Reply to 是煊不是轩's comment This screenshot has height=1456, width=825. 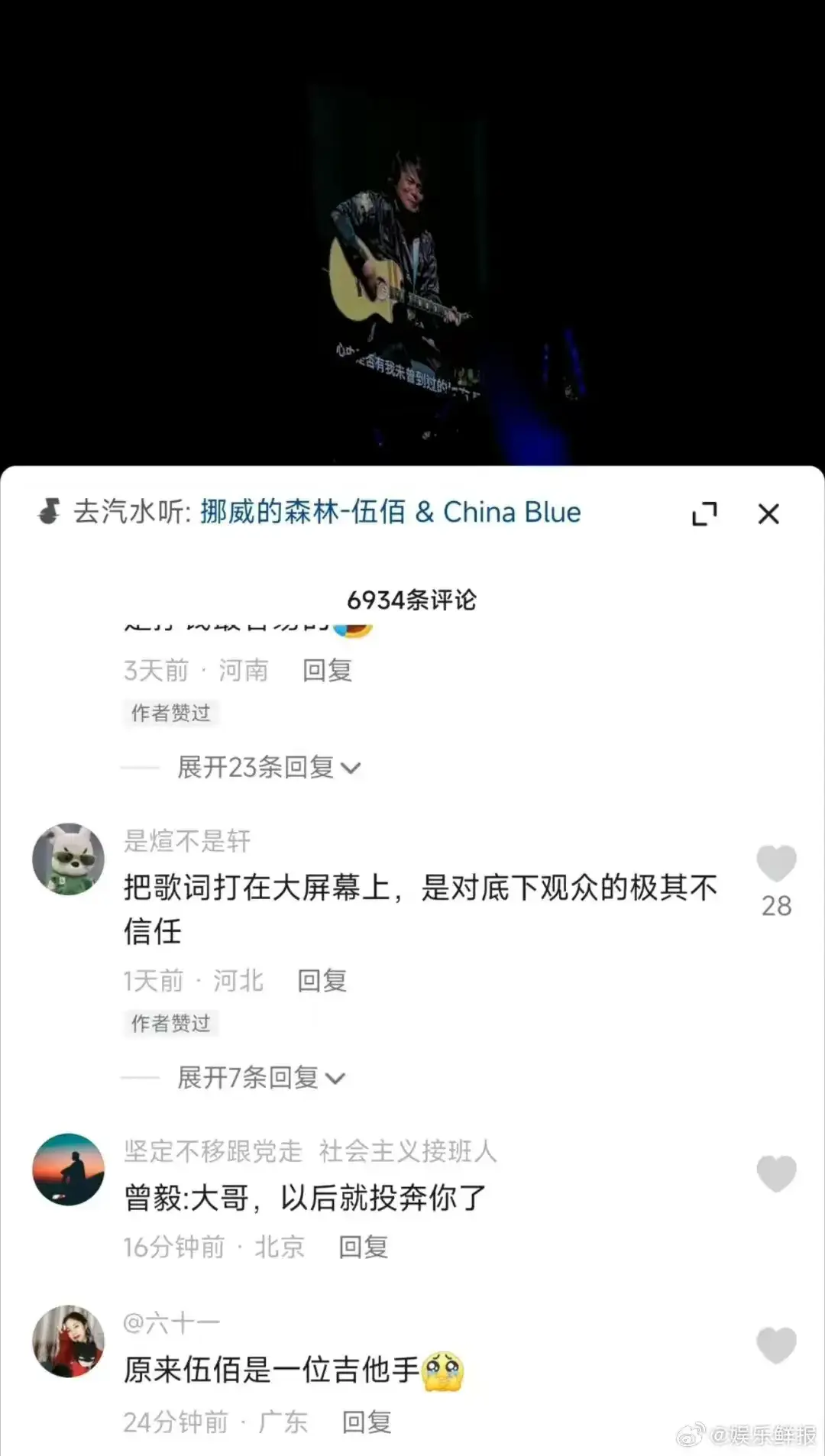pyautogui.click(x=322, y=981)
